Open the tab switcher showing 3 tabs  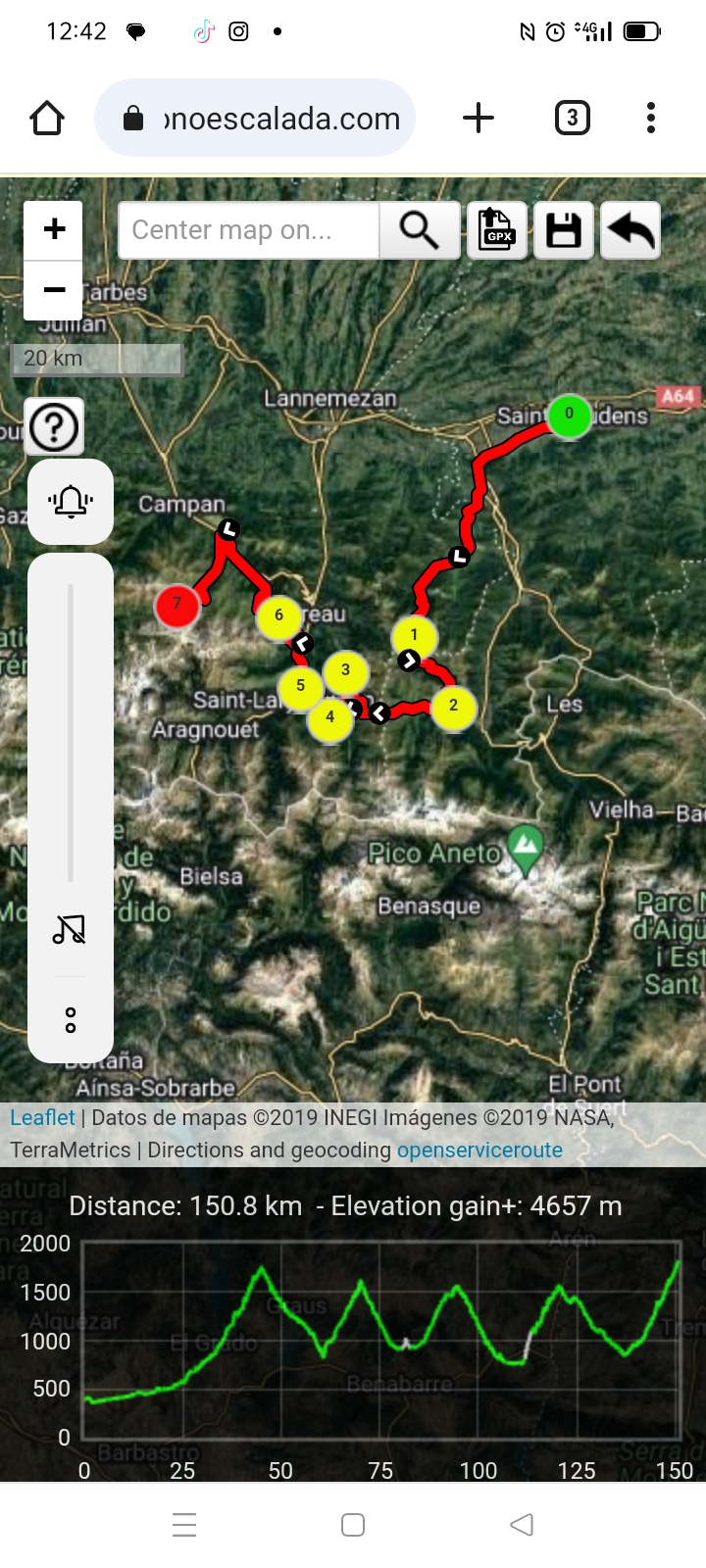point(572,119)
